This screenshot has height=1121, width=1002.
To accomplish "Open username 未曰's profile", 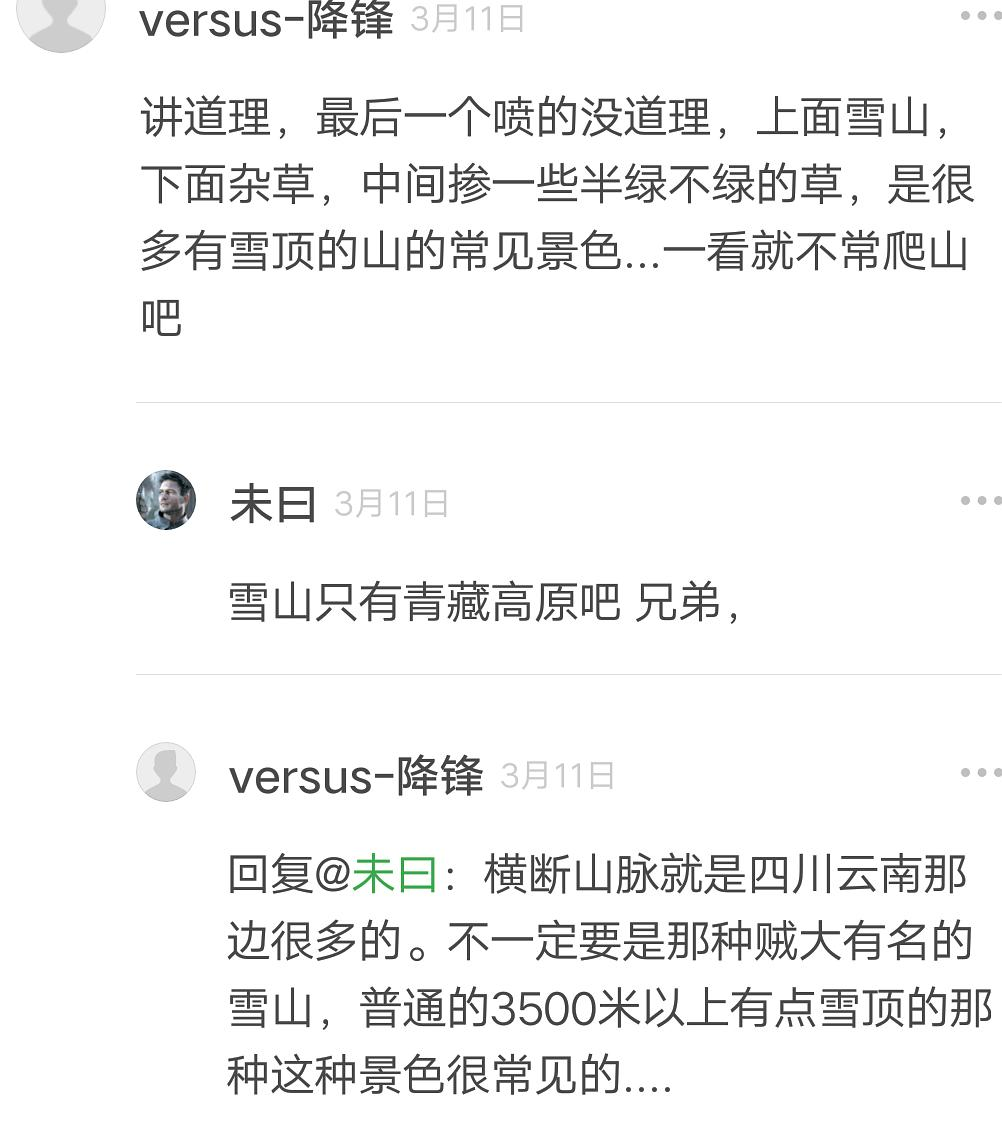I will coord(272,504).
